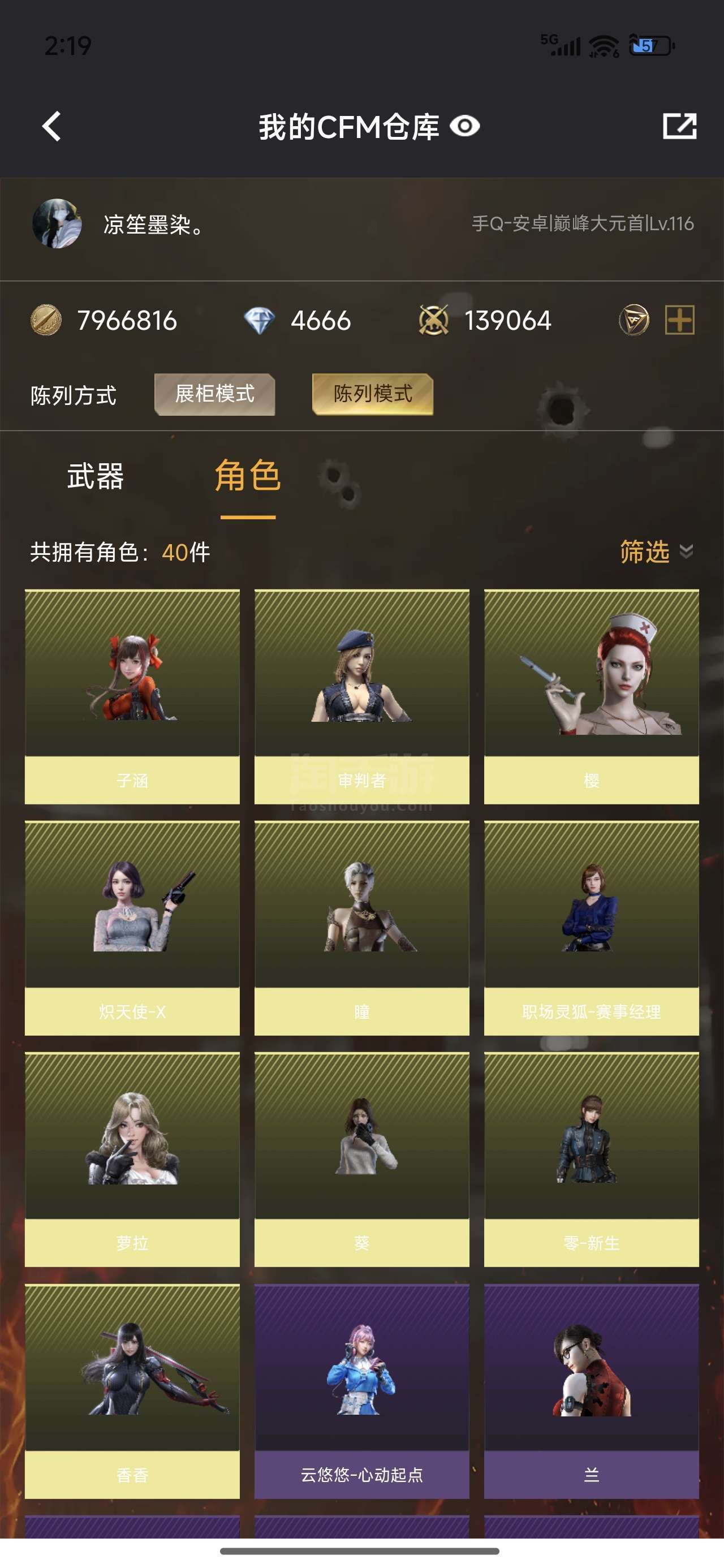View the 云悠悠-心动起点 character card
This screenshot has width=724, height=1568.
[361, 1392]
